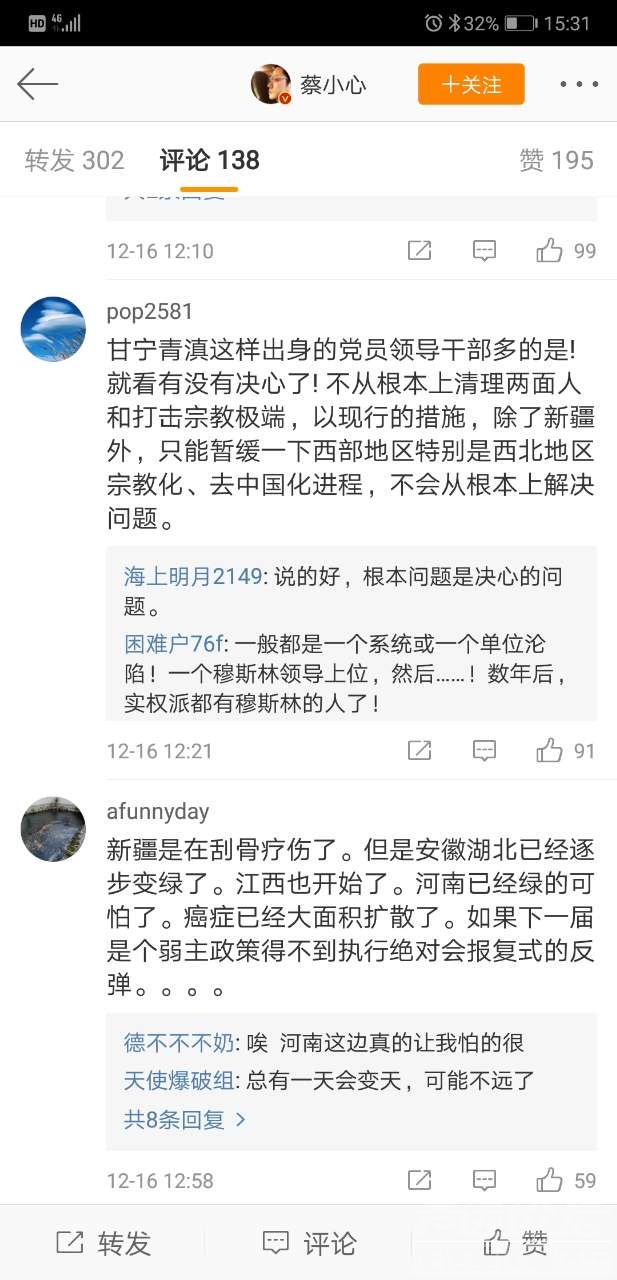The image size is (617, 1280).
Task: Expand 共8条回复 replies
Action: pos(185,1120)
